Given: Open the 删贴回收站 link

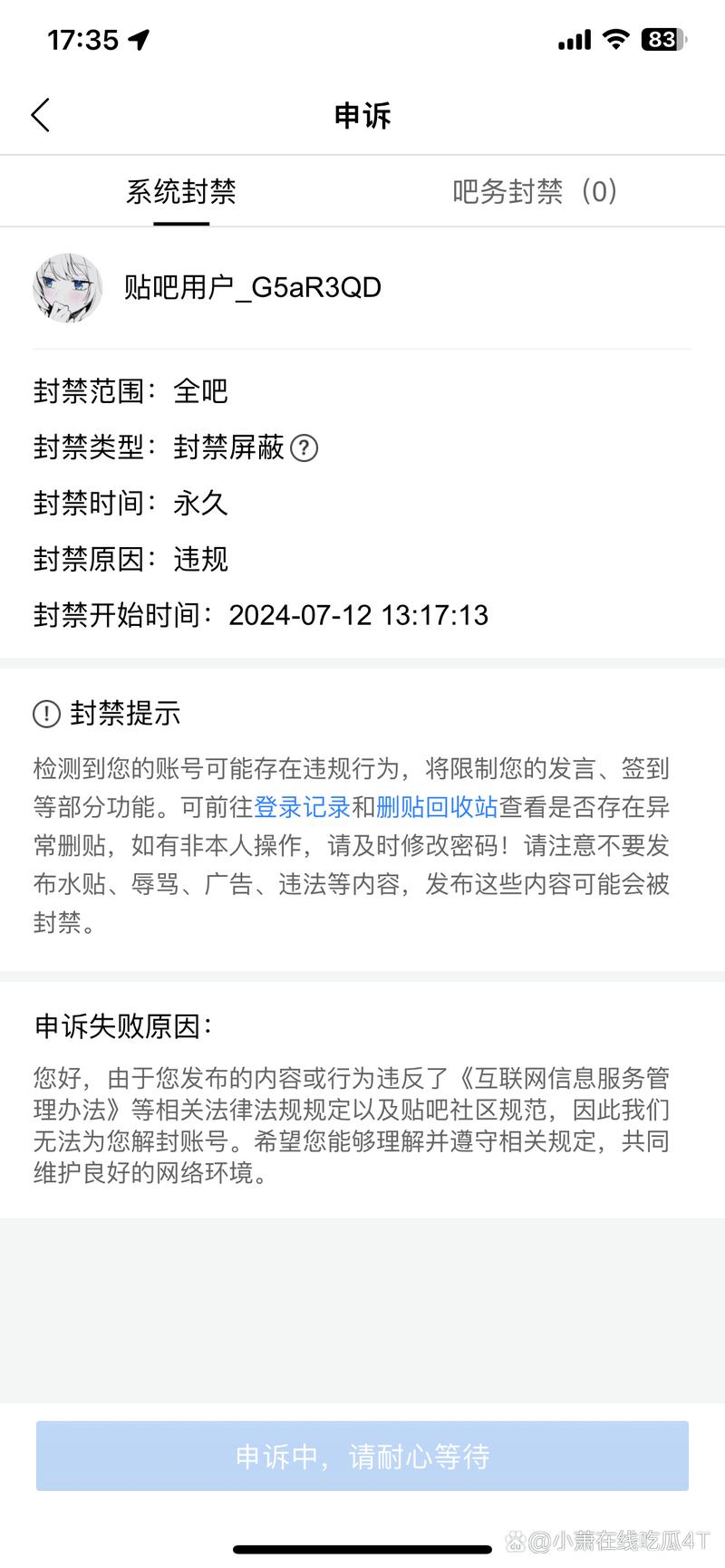Looking at the screenshot, I should pyautogui.click(x=437, y=807).
